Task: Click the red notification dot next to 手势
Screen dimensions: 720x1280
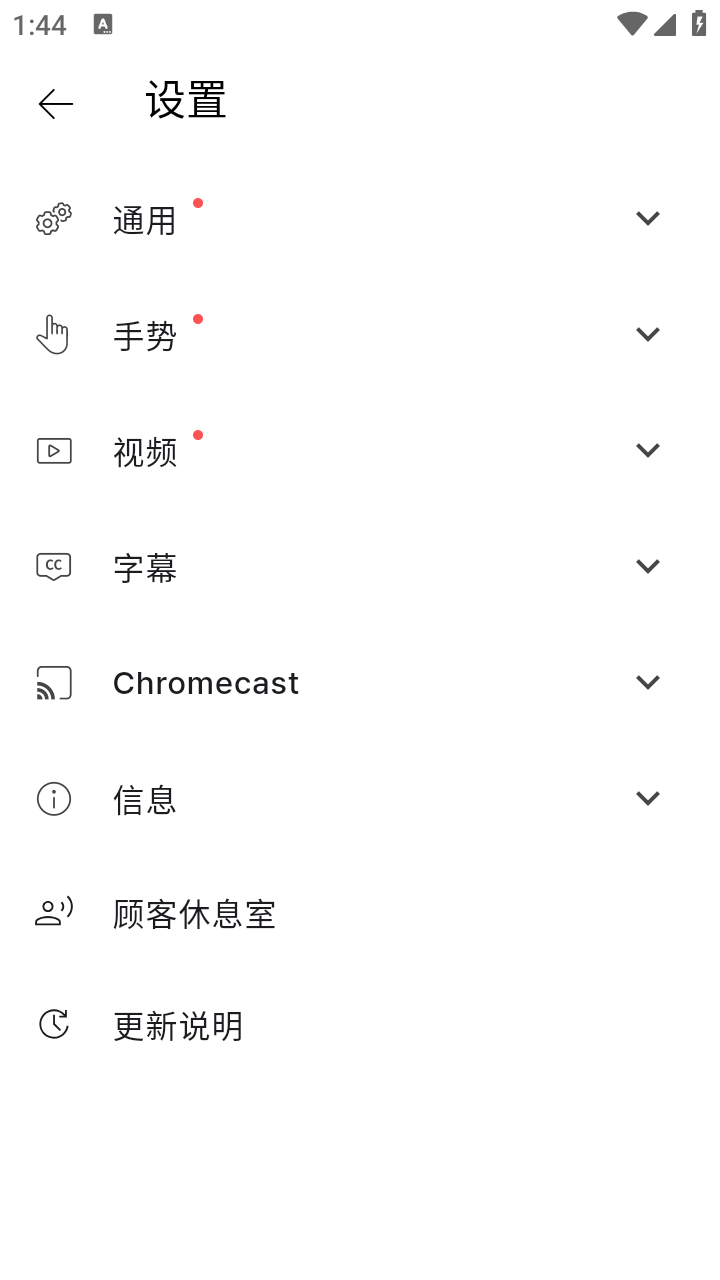Action: [198, 319]
